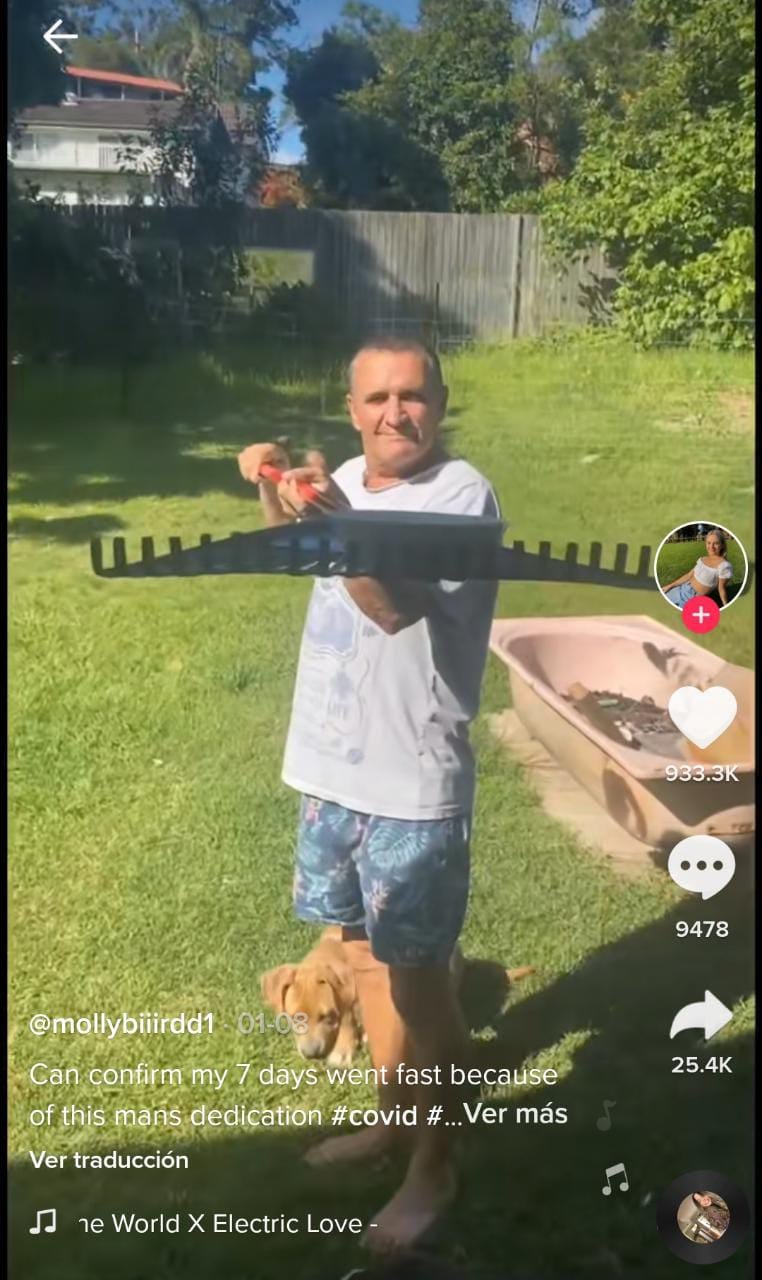Follow the creator with the plus button

(x=700, y=615)
